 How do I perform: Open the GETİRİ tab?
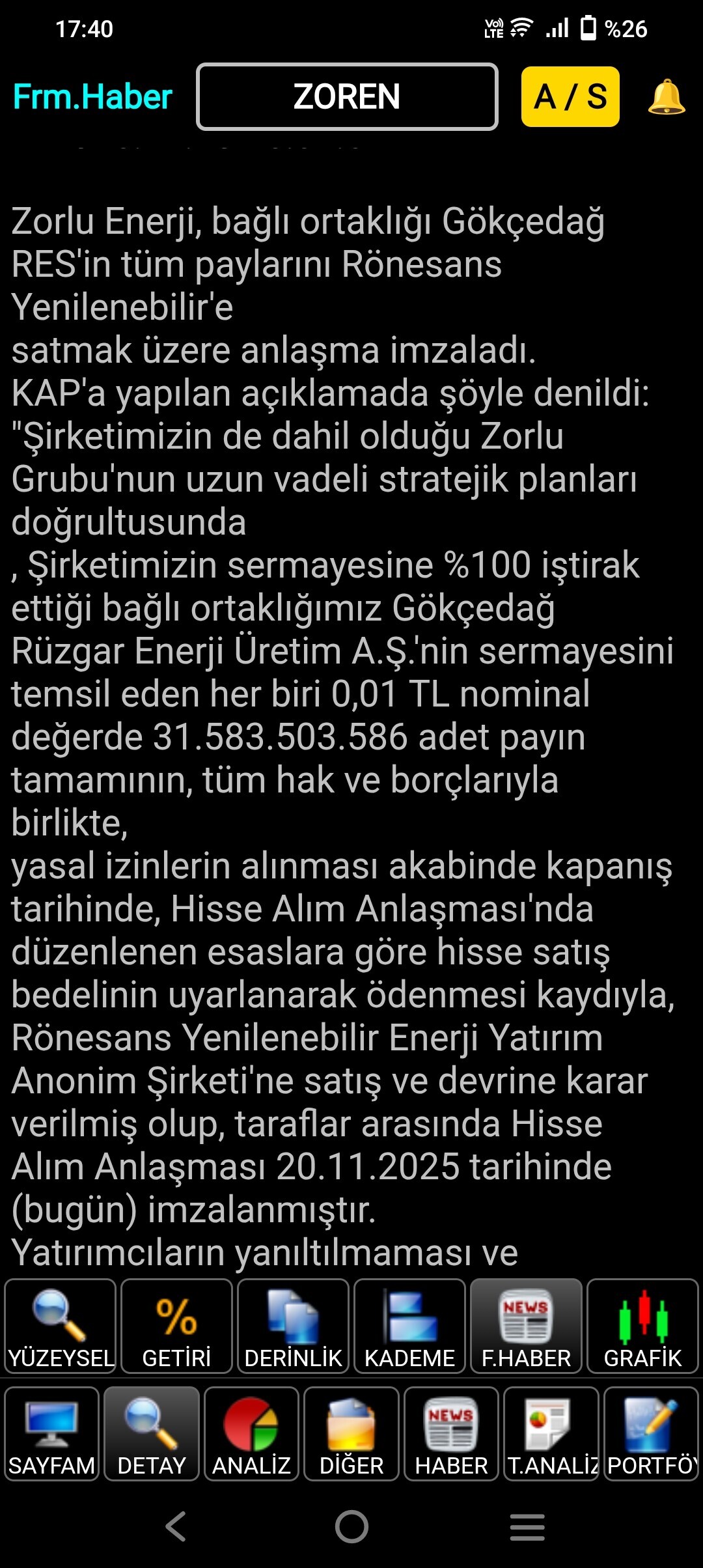176,1326
